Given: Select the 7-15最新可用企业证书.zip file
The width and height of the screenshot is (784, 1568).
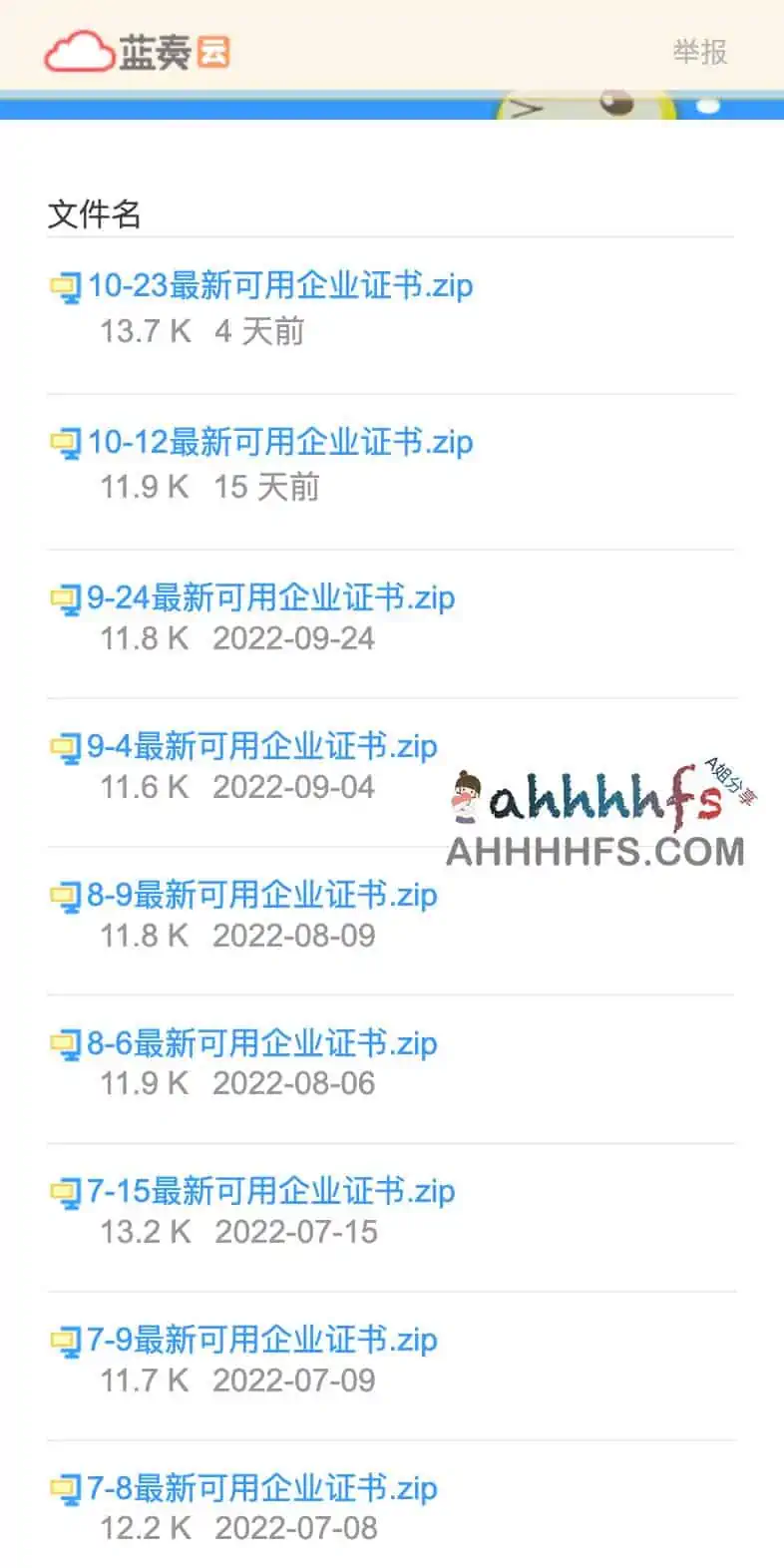Looking at the screenshot, I should point(270,1192).
